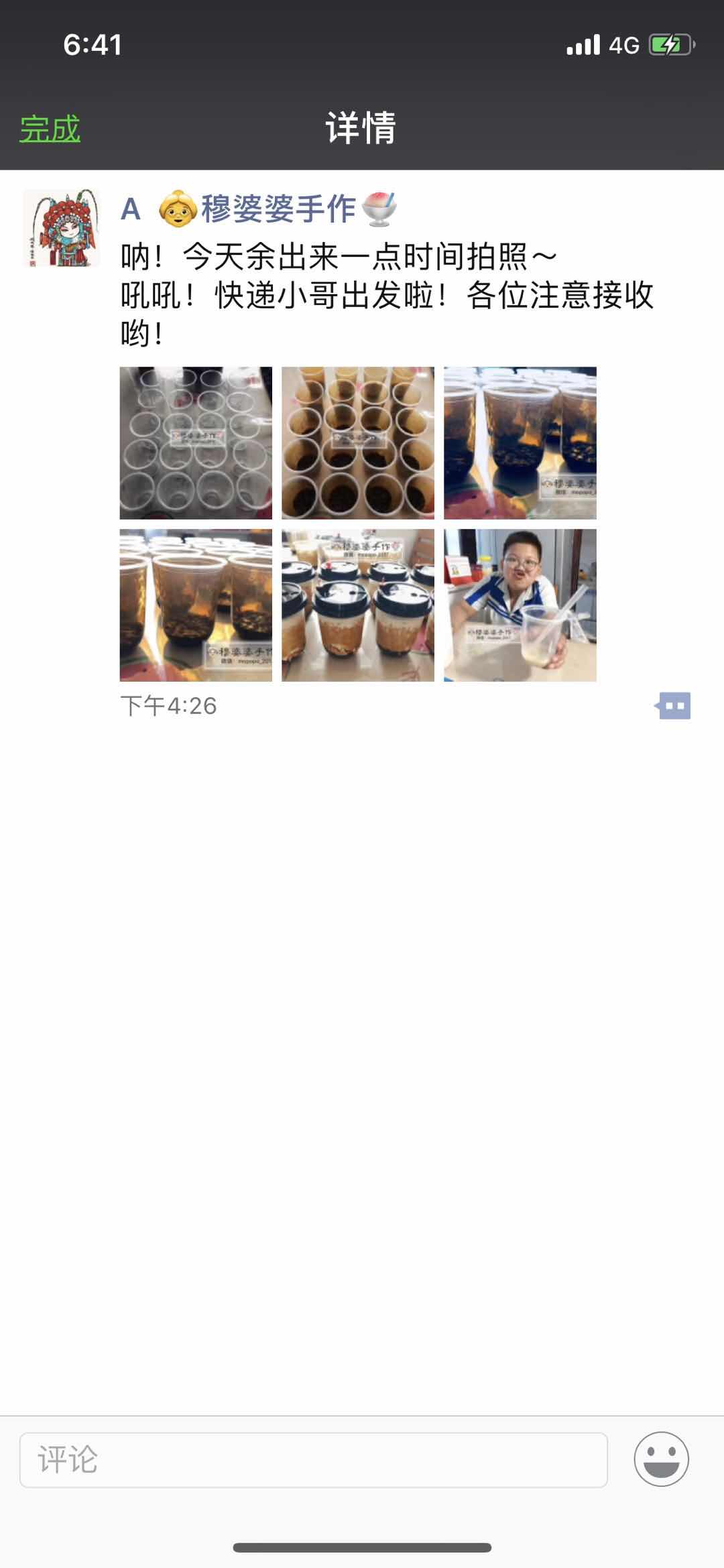The width and height of the screenshot is (724, 1568).
Task: View the photo of empty clear cups
Action: tap(196, 443)
